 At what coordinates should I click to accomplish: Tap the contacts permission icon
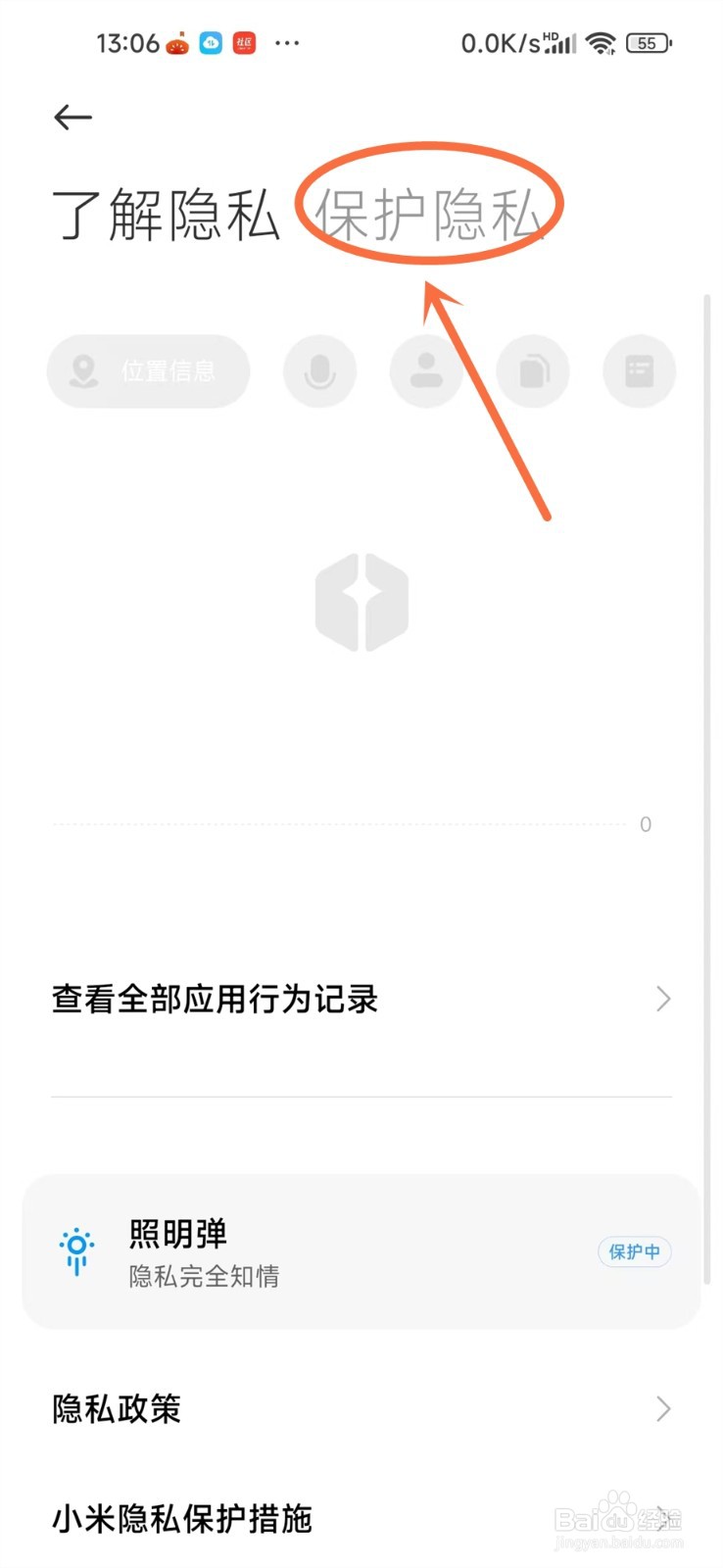click(x=426, y=370)
